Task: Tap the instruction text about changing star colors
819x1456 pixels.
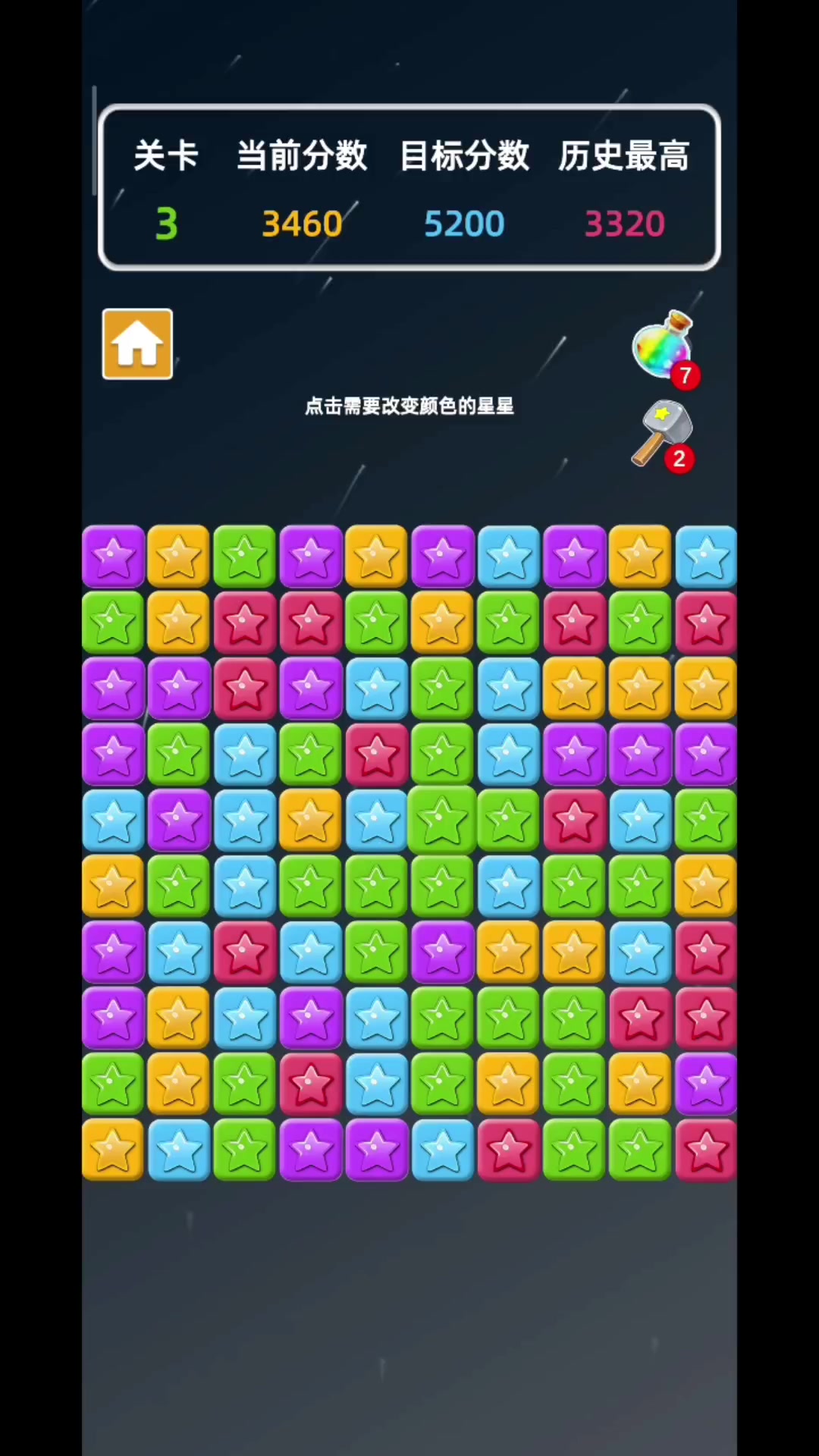Action: tap(409, 406)
